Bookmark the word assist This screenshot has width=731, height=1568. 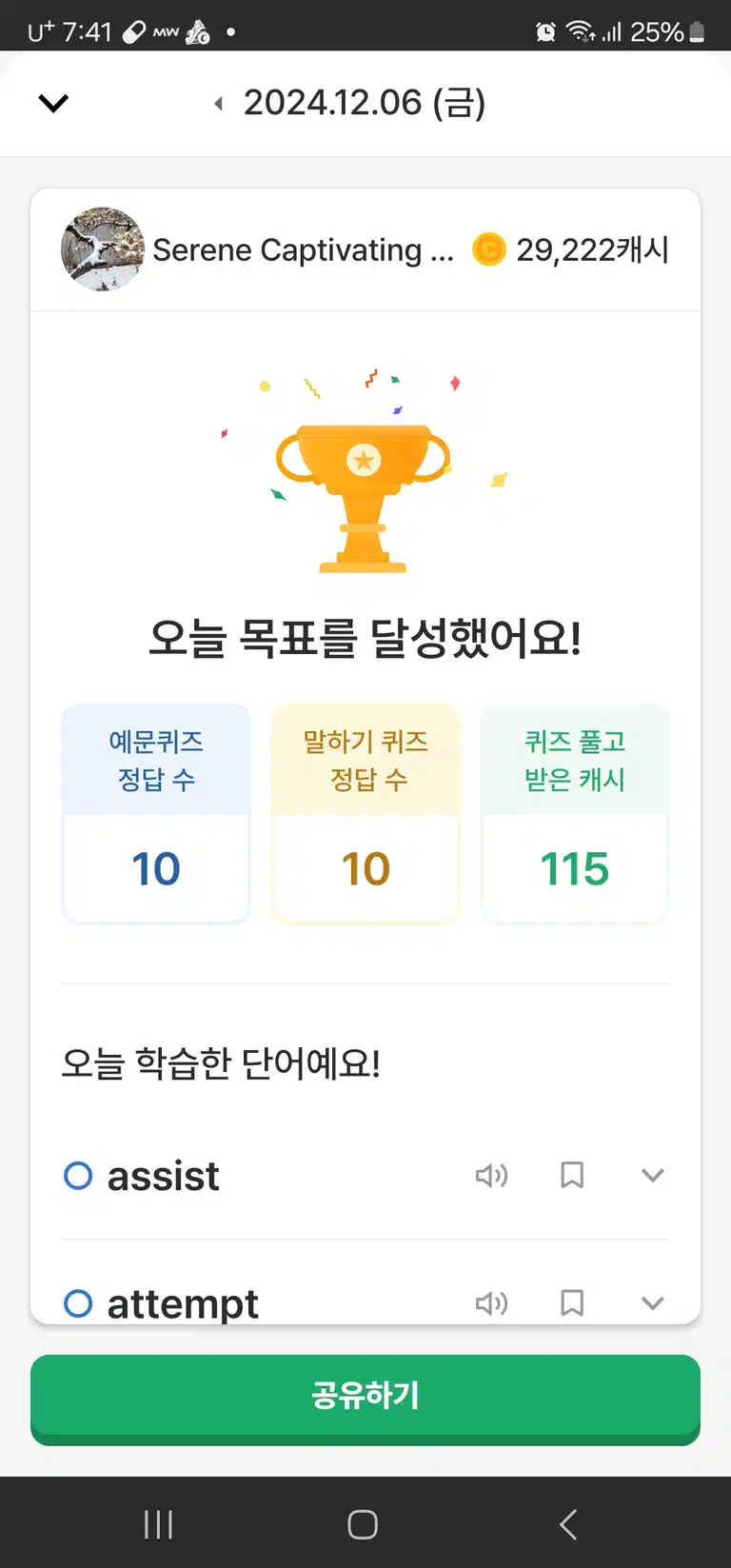coord(572,1176)
